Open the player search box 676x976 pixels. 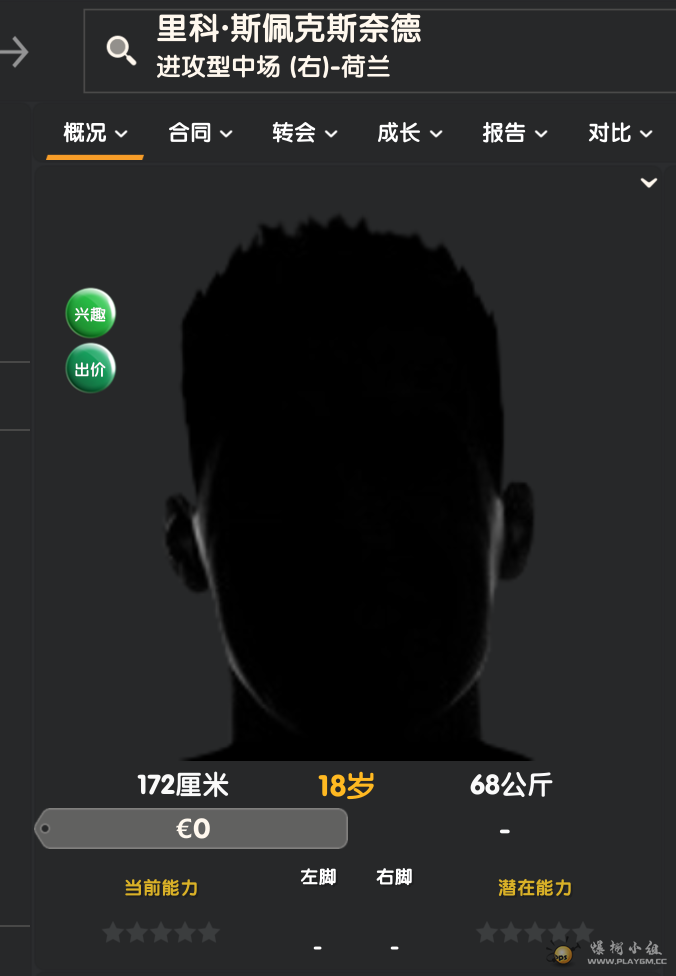coord(122,50)
